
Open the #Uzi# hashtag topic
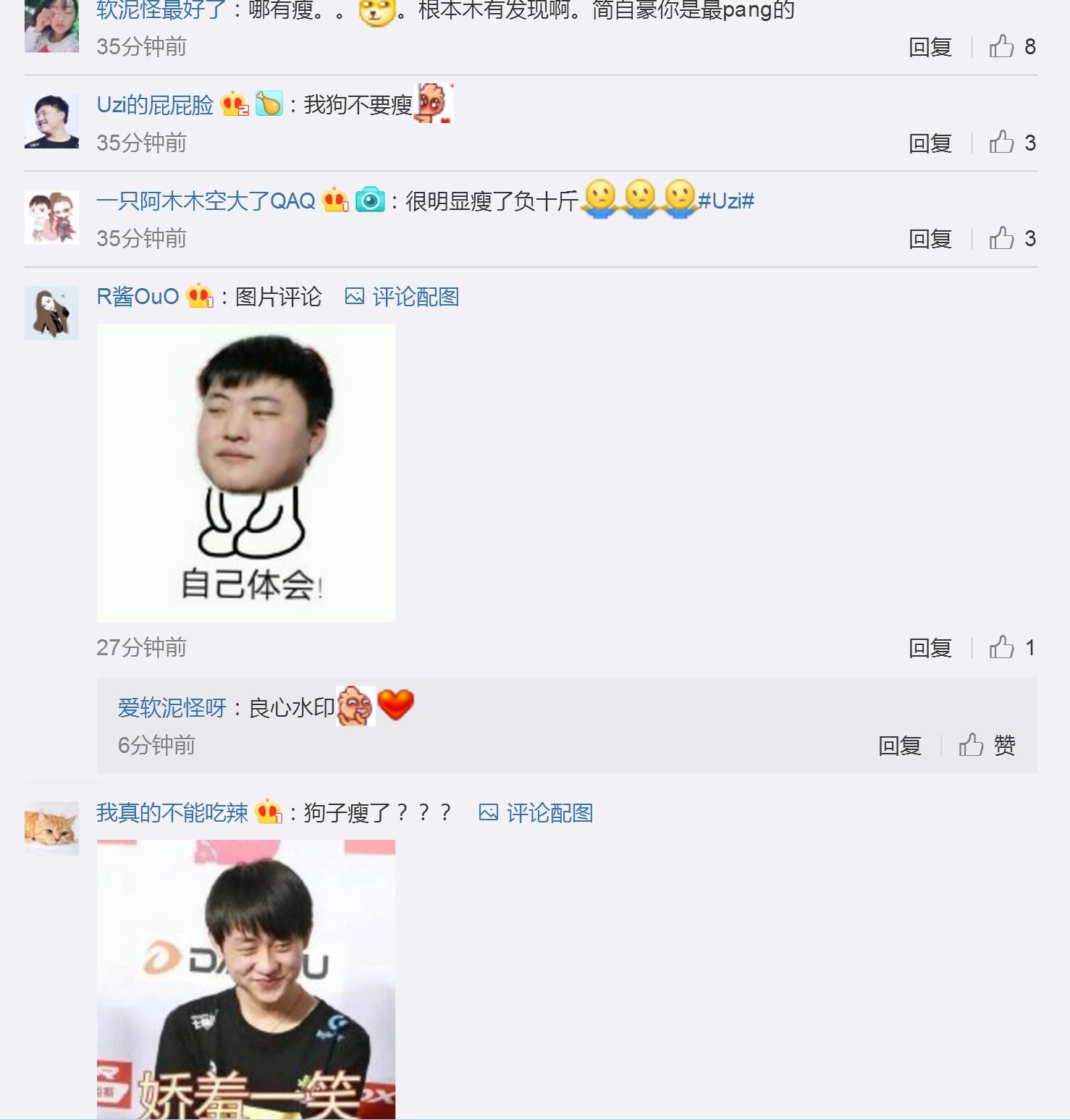pyautogui.click(x=725, y=201)
